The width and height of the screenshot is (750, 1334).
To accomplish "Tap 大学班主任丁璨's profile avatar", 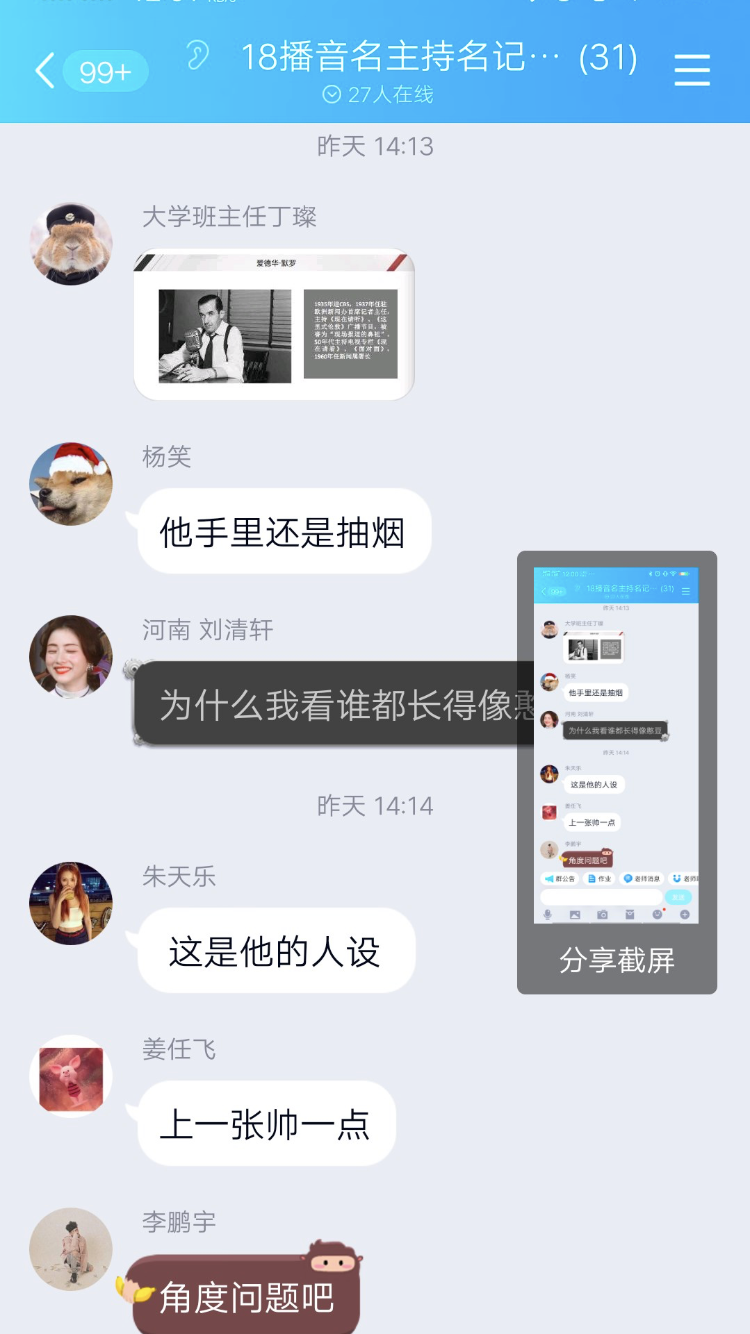I will point(71,243).
